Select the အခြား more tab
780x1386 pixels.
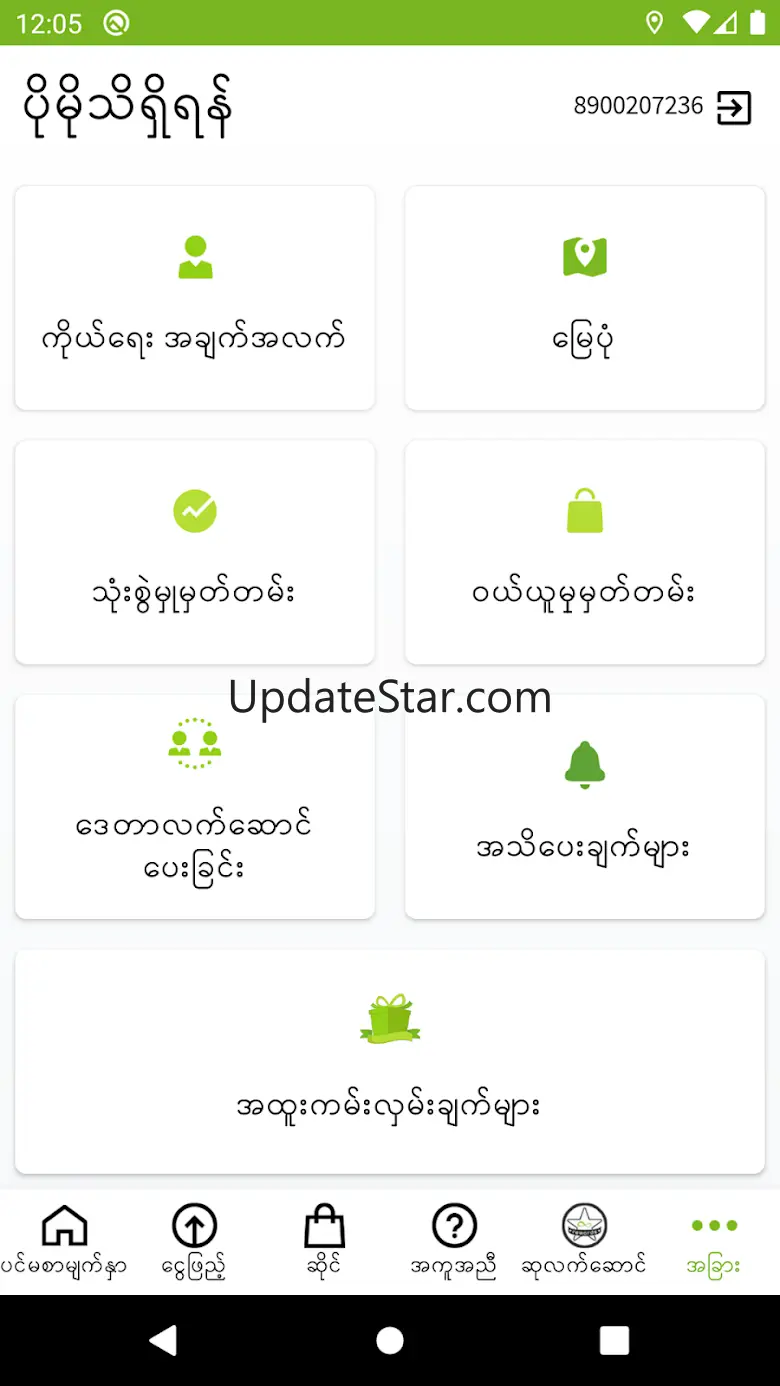click(714, 1241)
